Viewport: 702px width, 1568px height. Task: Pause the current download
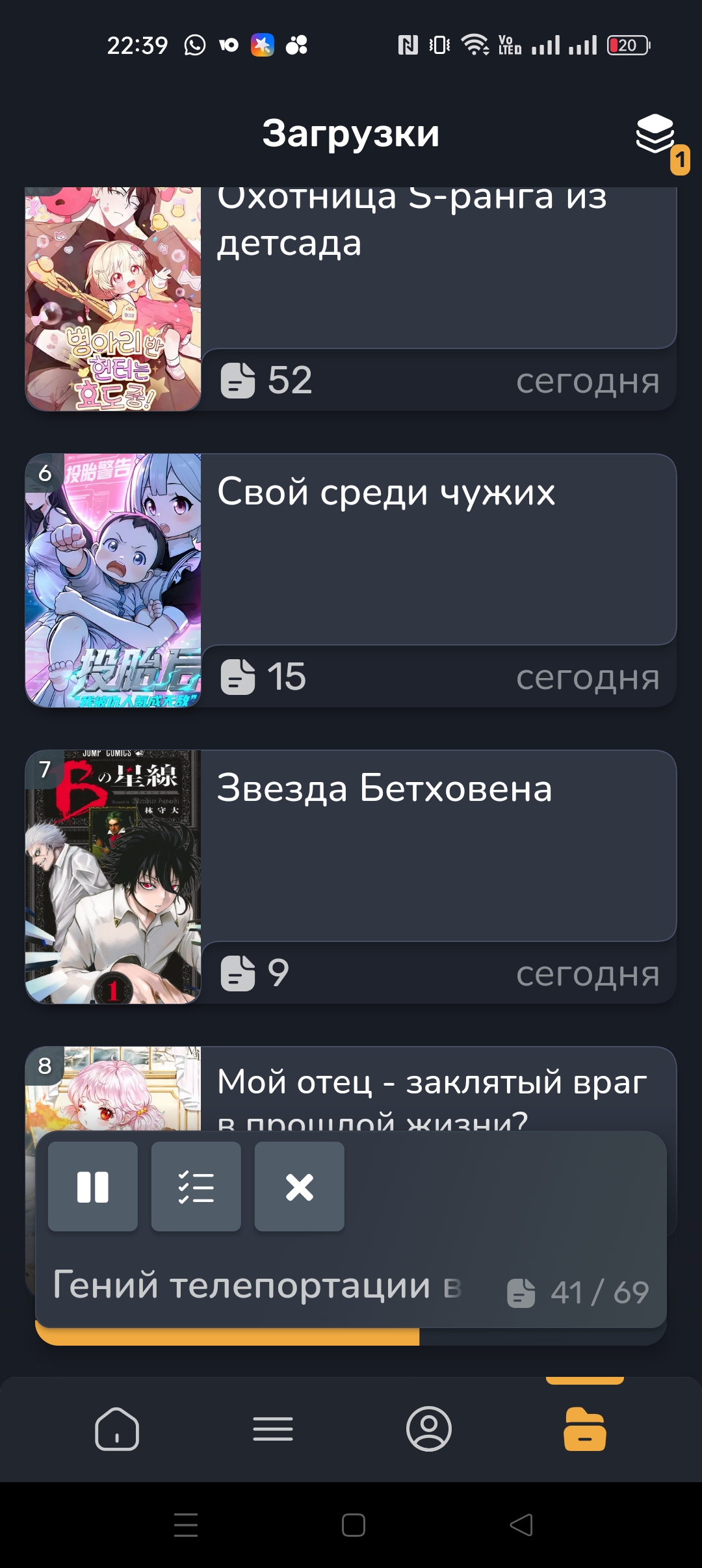click(x=93, y=1187)
